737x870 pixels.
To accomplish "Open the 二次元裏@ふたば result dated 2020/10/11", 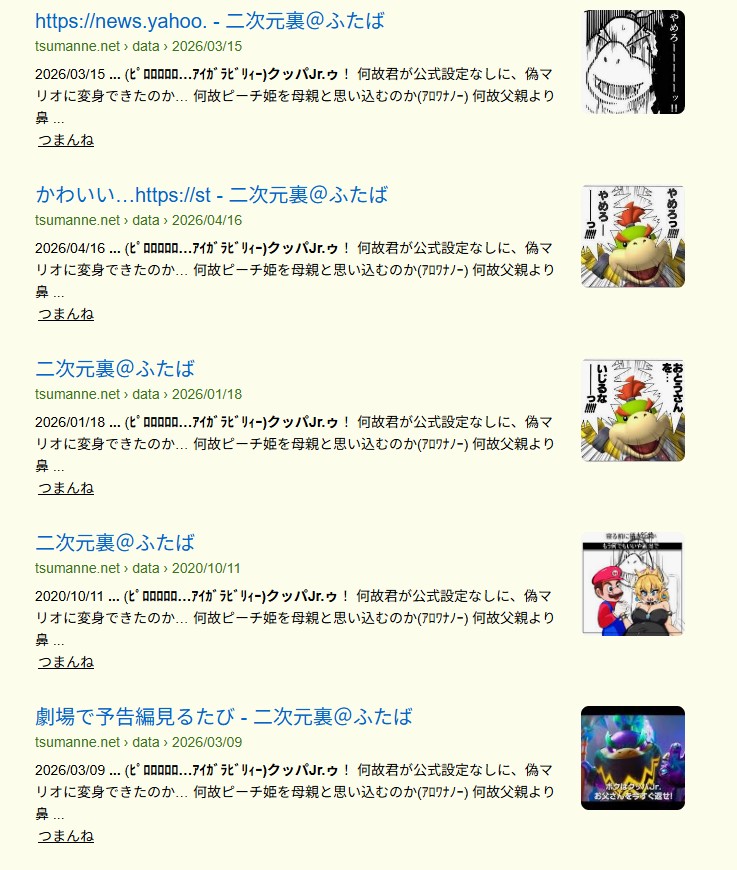I will click(x=115, y=543).
